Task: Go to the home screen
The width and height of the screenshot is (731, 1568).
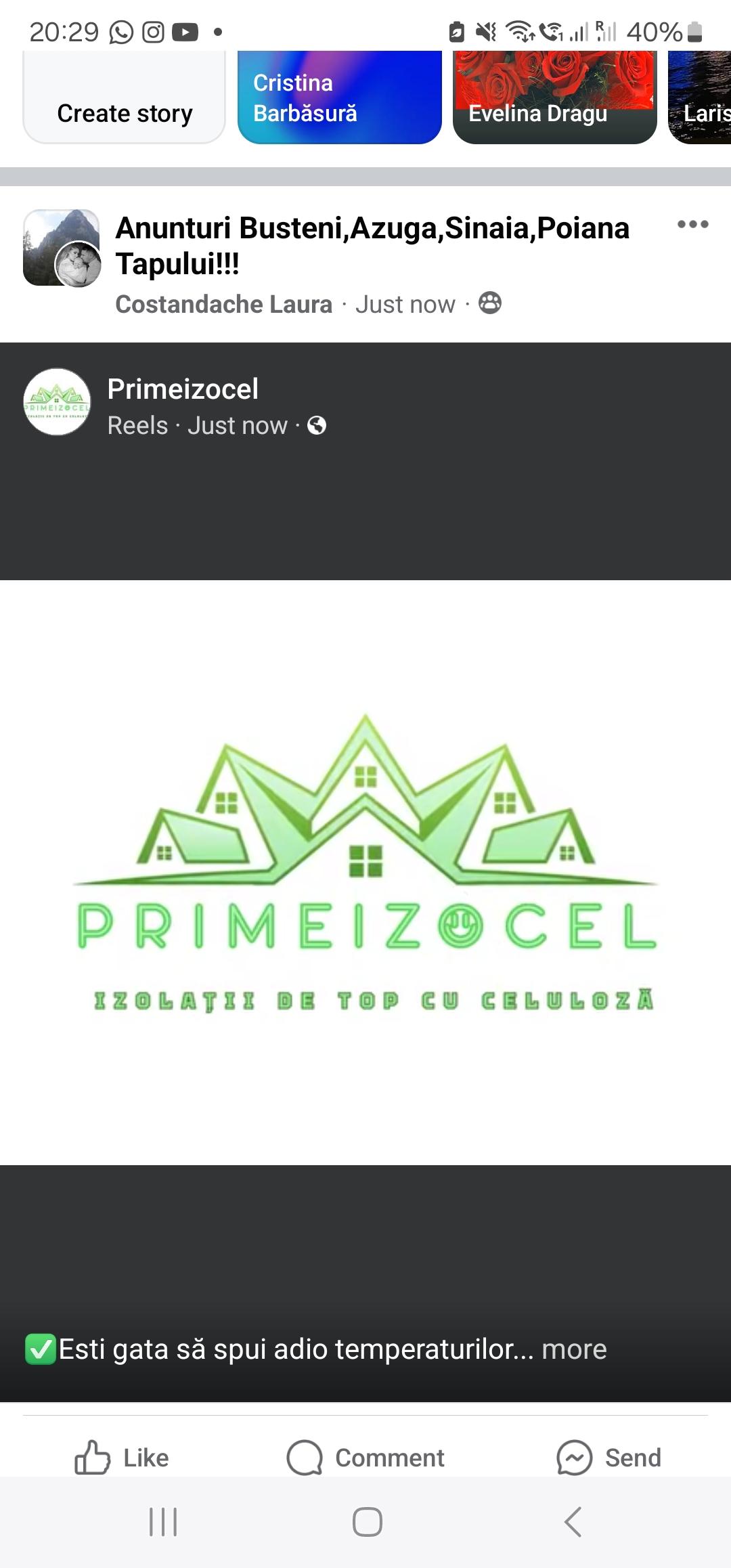Action: (x=367, y=1523)
